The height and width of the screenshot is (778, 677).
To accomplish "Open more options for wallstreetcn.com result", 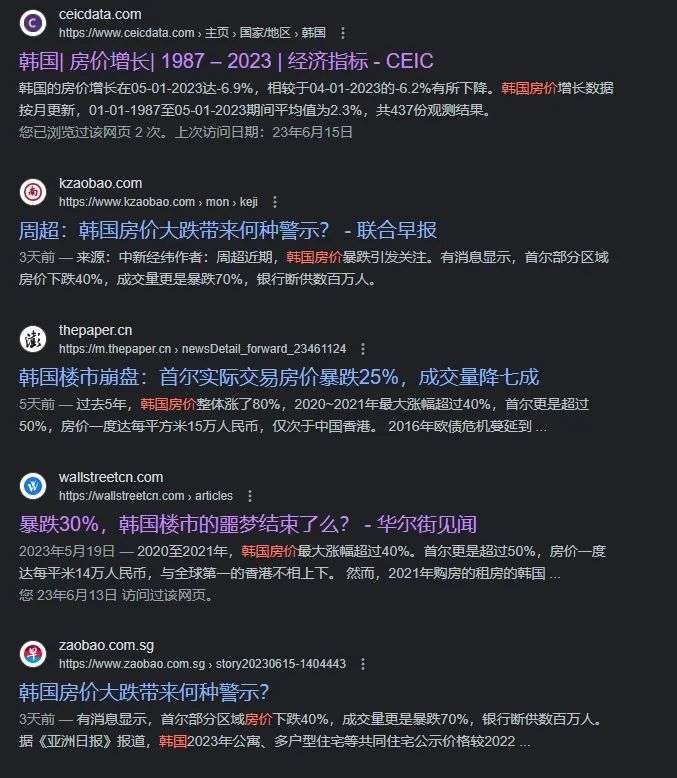I will [x=249, y=496].
